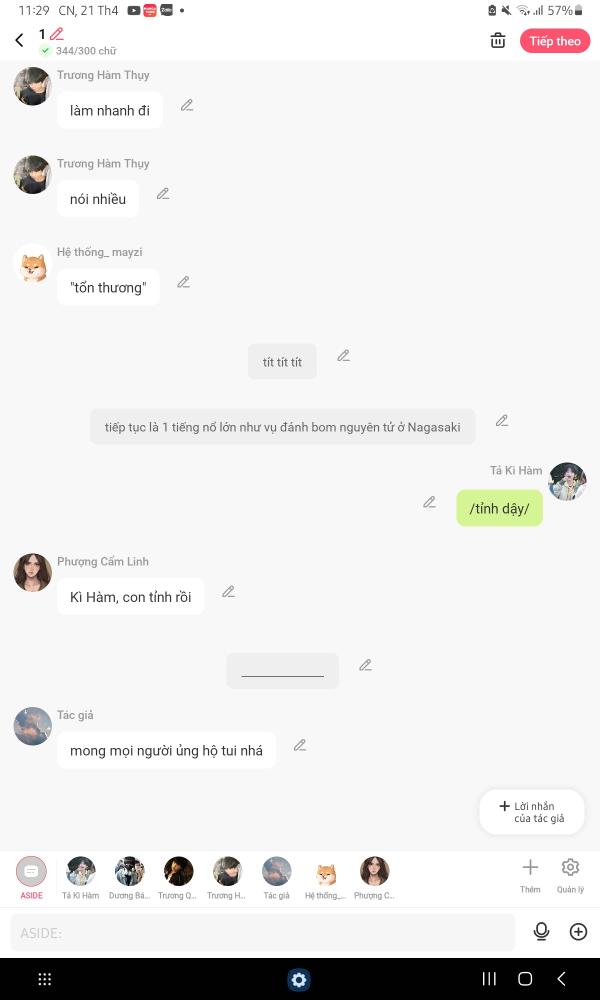Focus the ASIDE text input field
Viewport: 600px width, 1000px height.
(x=263, y=932)
